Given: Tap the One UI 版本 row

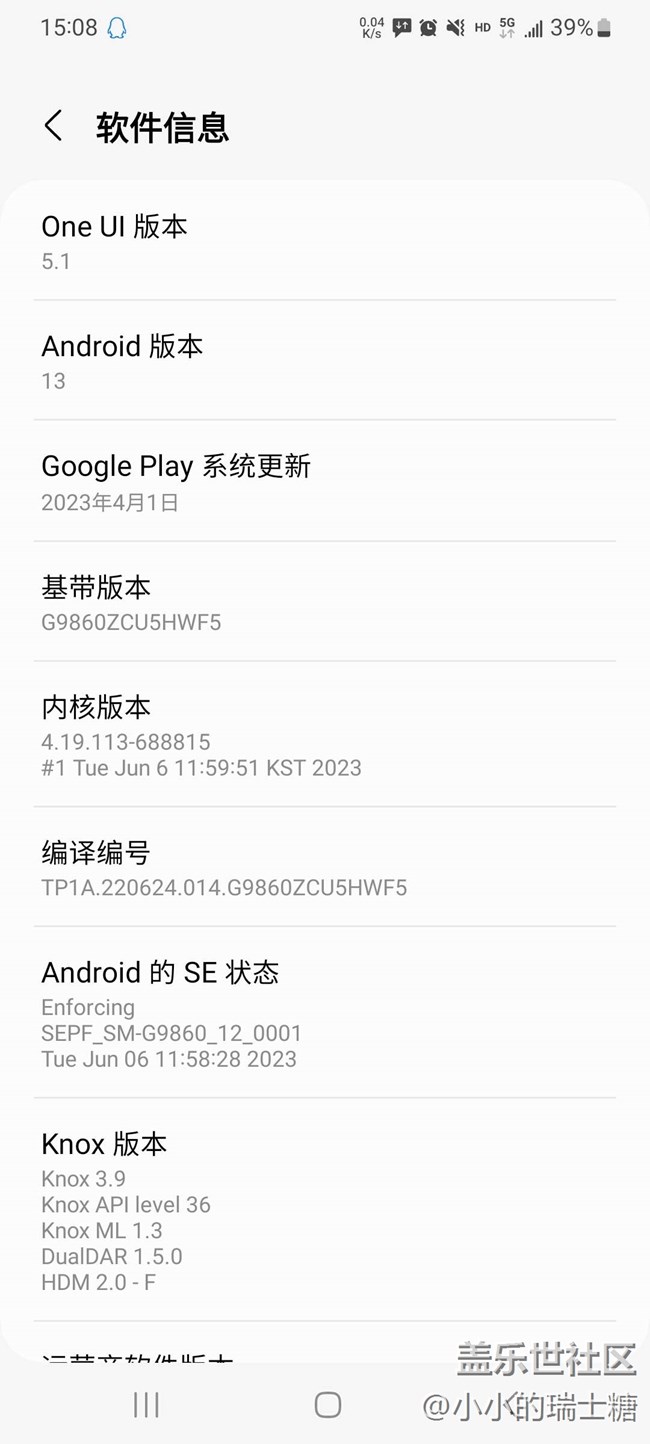Looking at the screenshot, I should pyautogui.click(x=324, y=242).
